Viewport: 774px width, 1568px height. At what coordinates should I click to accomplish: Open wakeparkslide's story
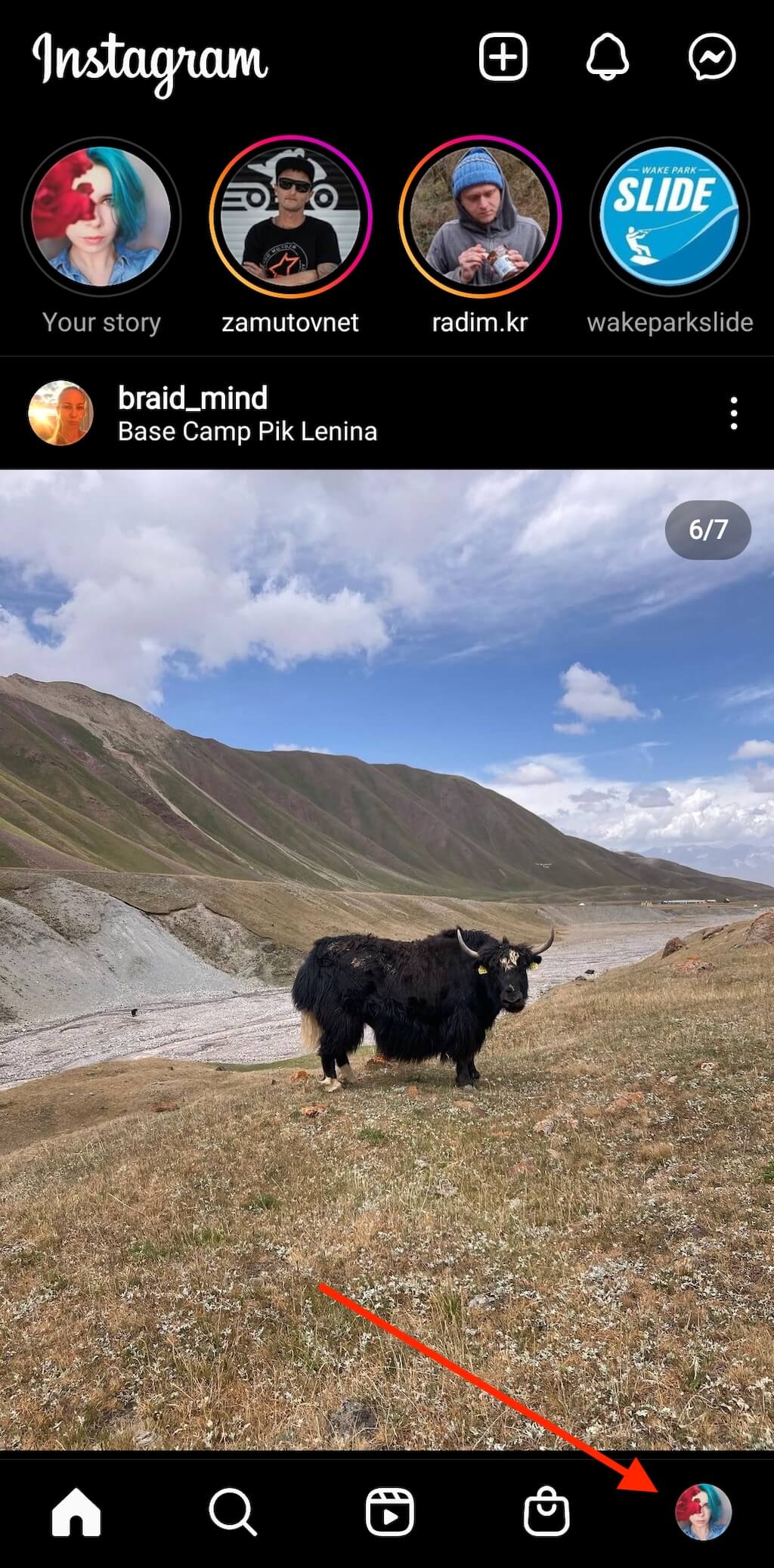pyautogui.click(x=669, y=216)
